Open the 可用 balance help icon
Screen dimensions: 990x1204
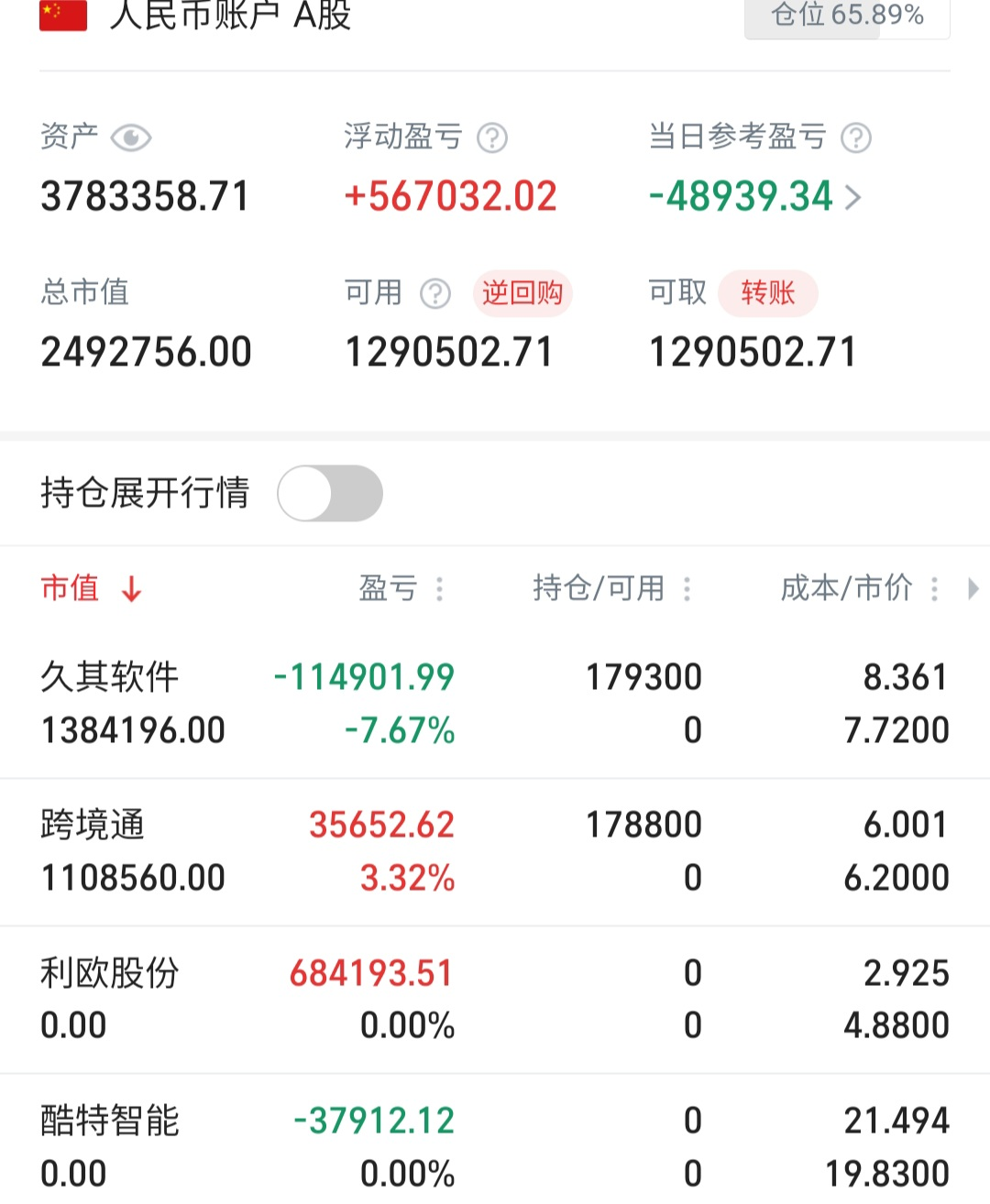tap(434, 293)
